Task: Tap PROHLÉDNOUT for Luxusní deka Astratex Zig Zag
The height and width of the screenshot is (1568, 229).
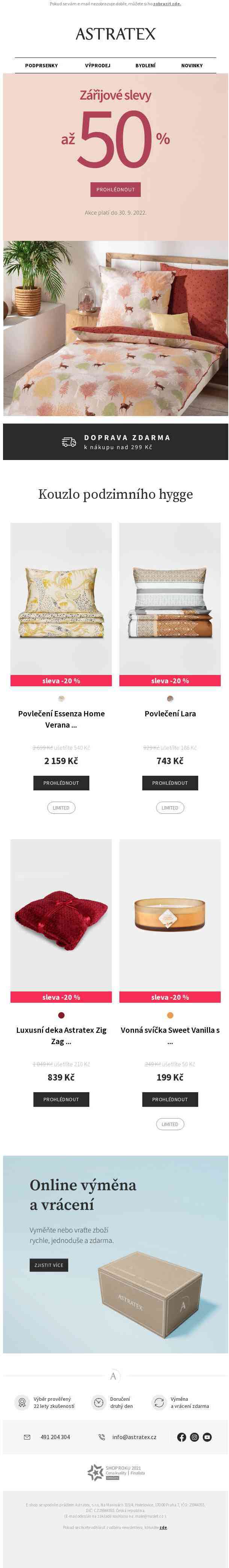Action: click(61, 1099)
